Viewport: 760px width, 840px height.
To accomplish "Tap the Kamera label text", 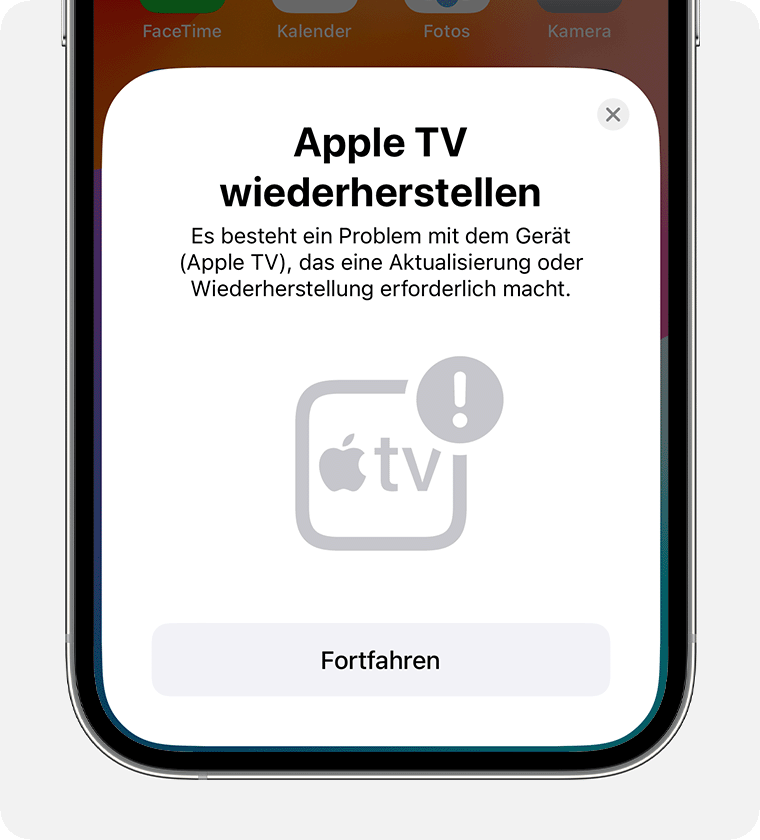I will click(x=578, y=31).
